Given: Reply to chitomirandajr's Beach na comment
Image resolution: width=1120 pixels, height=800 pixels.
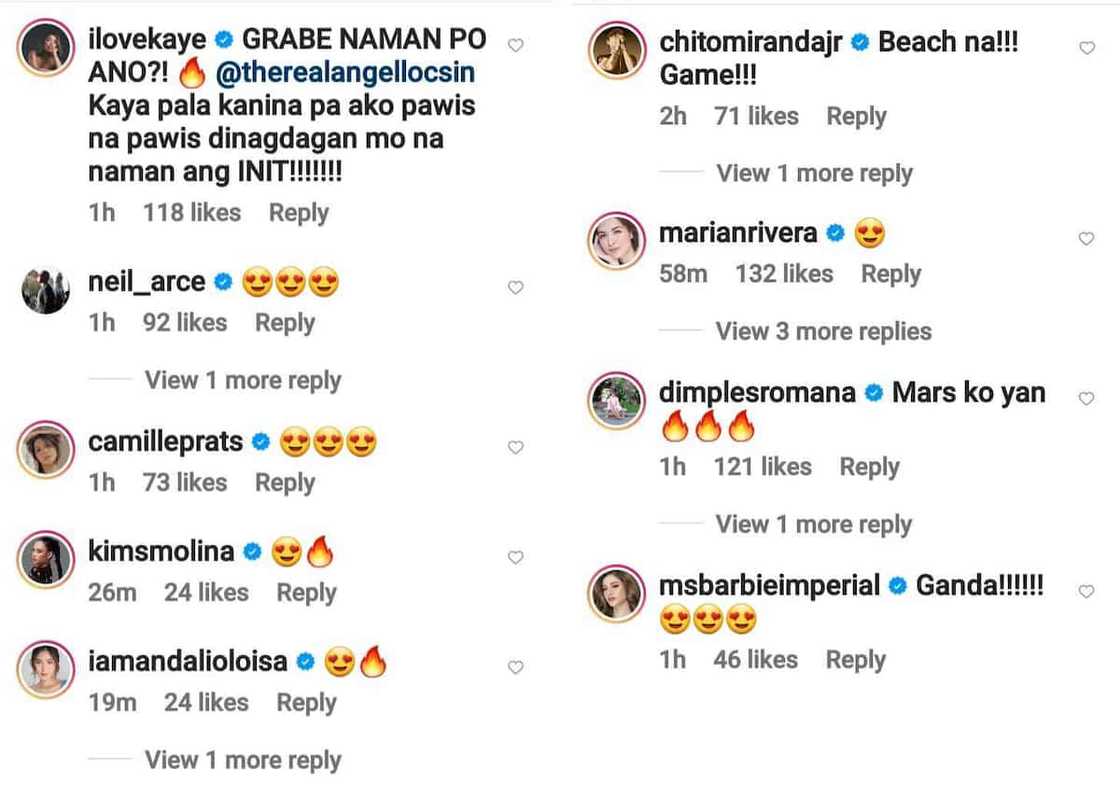Looking at the screenshot, I should coord(856,117).
